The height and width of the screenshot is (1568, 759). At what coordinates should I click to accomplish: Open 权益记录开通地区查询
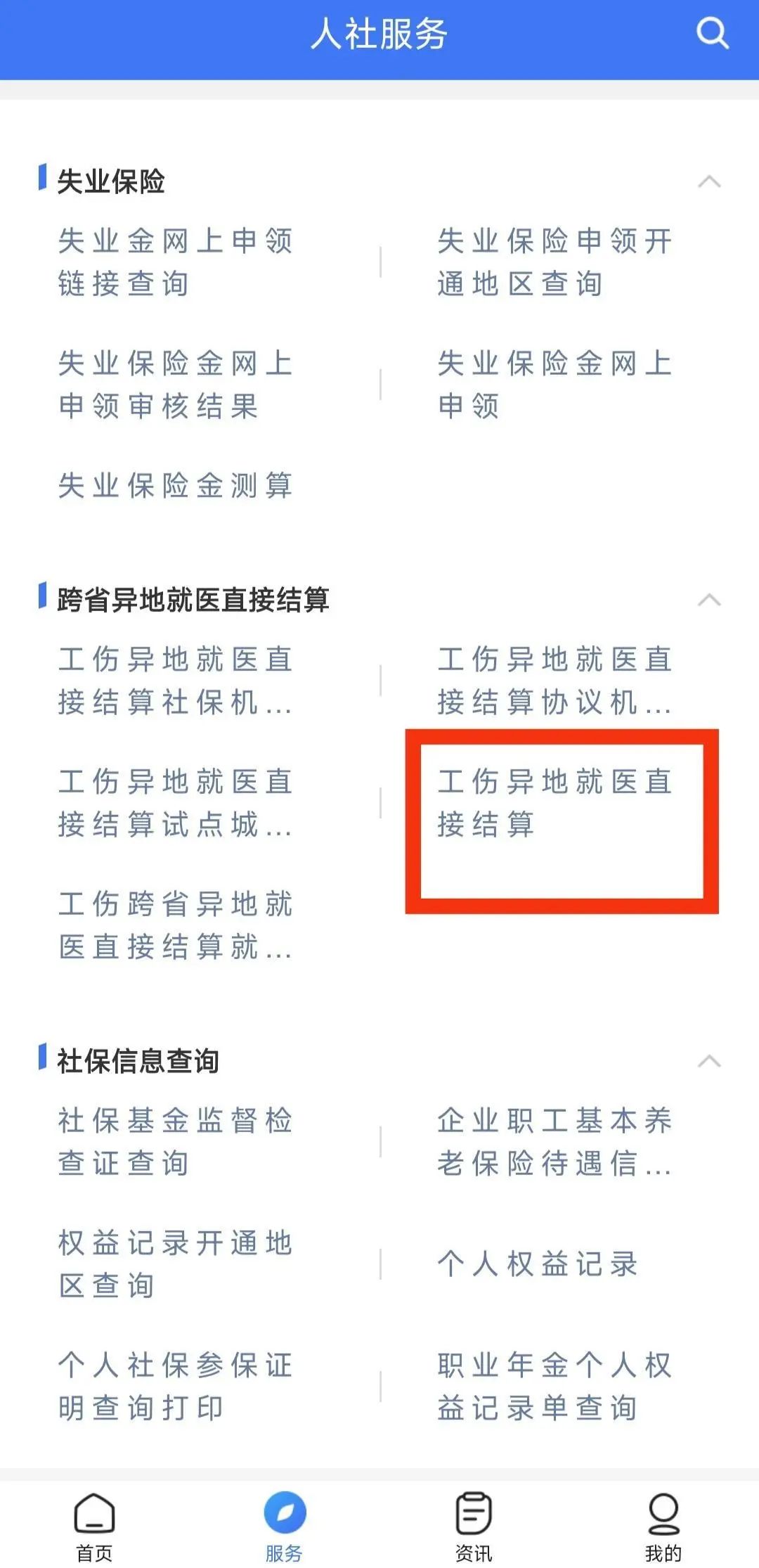176,1264
